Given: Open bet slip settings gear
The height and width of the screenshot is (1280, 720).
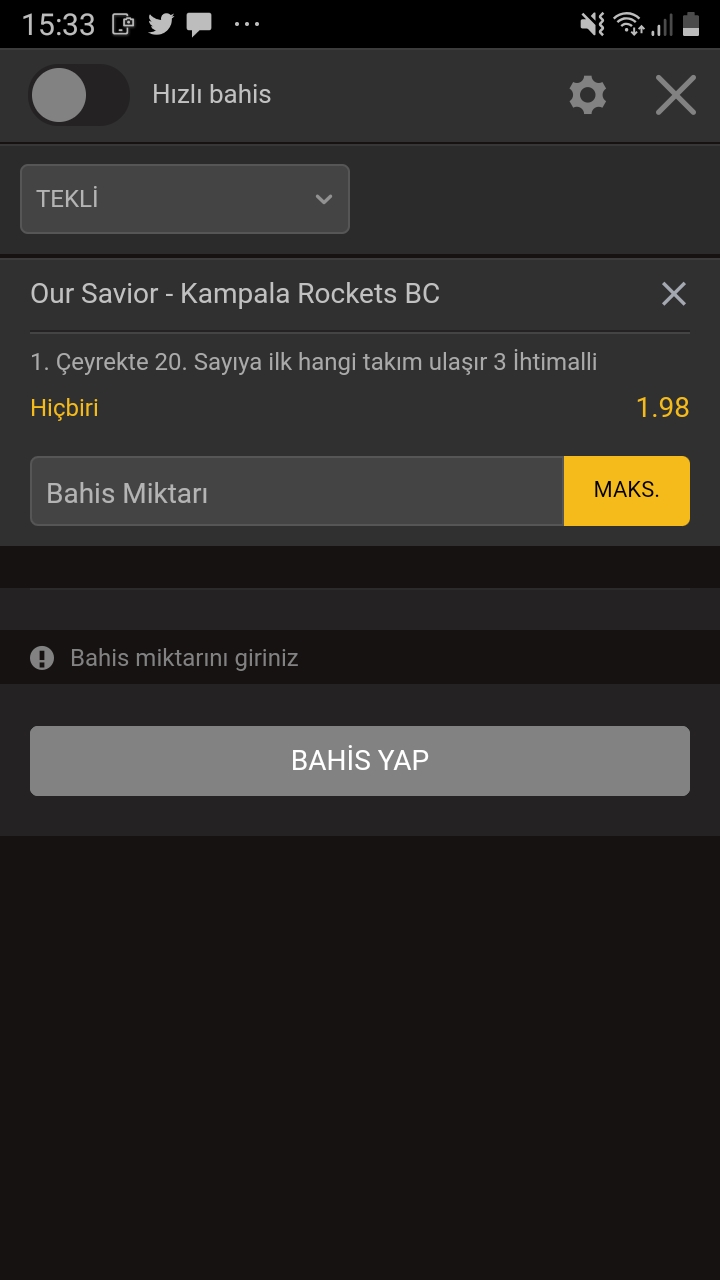Looking at the screenshot, I should click(588, 95).
